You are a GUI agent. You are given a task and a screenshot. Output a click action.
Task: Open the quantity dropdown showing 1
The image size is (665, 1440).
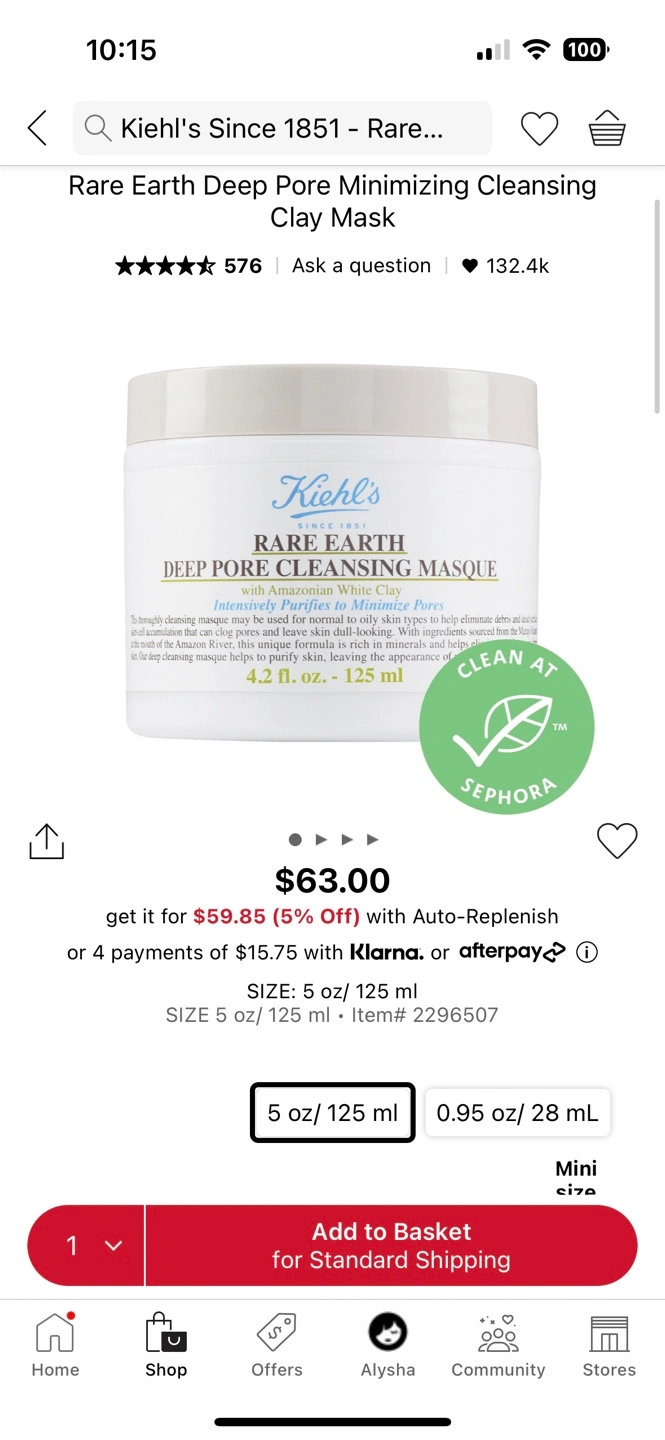[x=86, y=1245]
